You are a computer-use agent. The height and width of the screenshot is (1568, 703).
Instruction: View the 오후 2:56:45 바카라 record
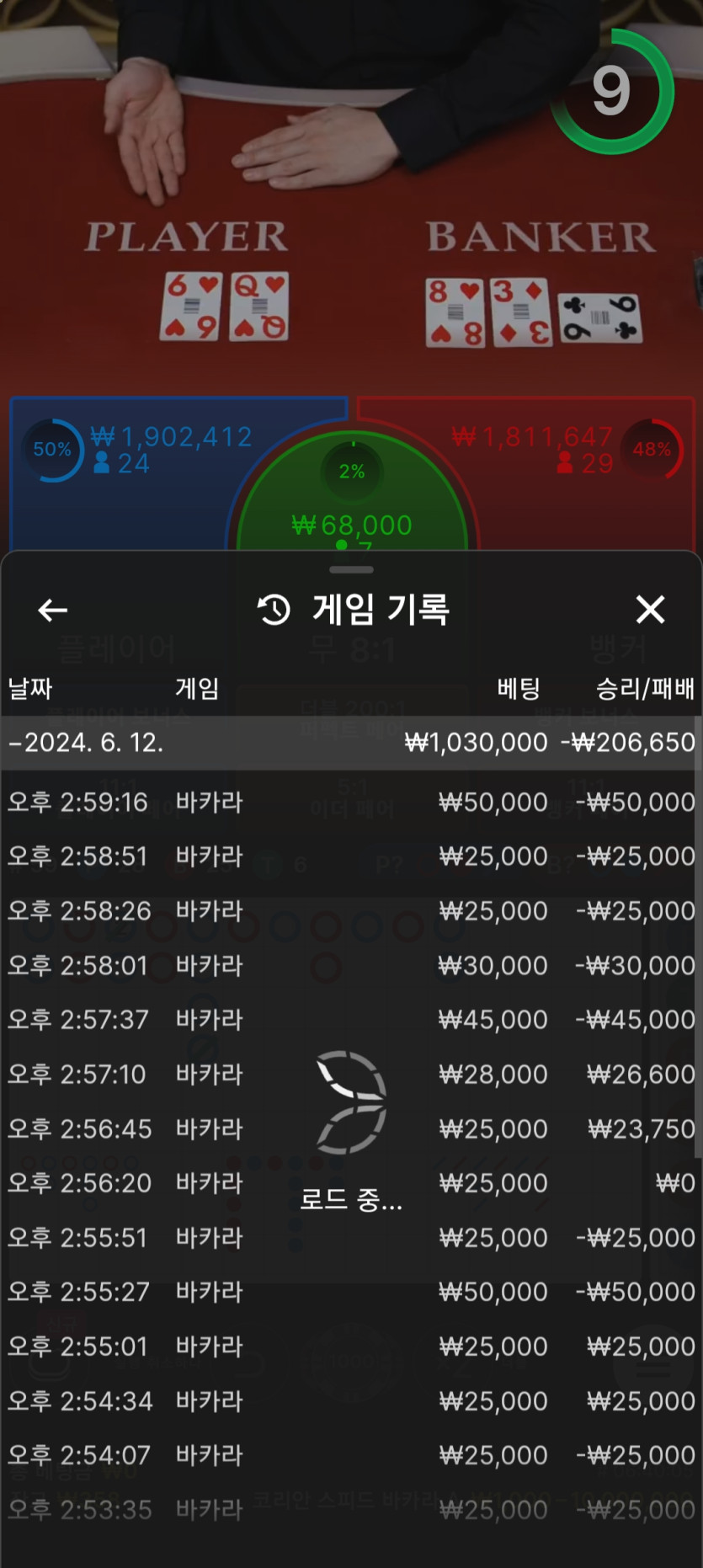click(x=351, y=1128)
